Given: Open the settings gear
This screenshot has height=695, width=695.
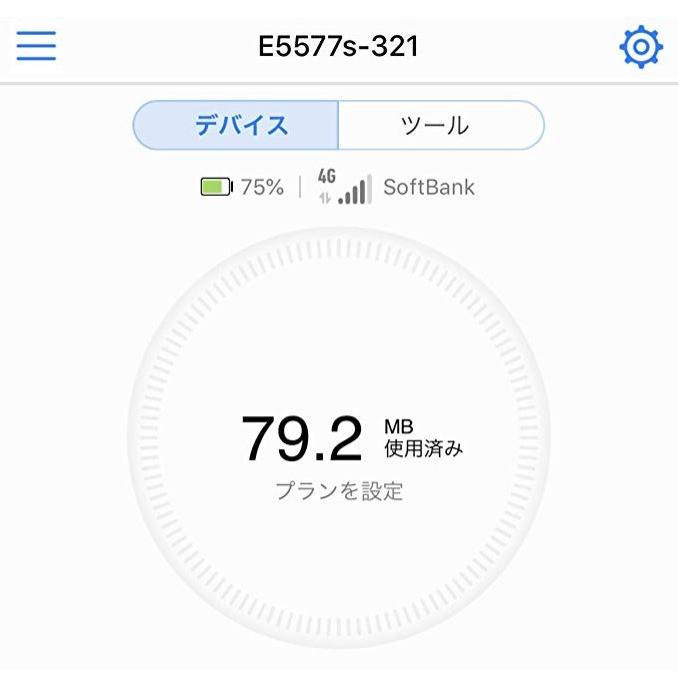Looking at the screenshot, I should [x=641, y=46].
